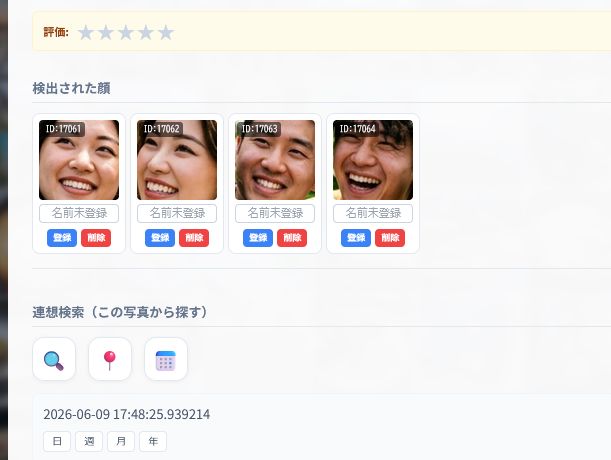Select the 日 date range chip

(x=57, y=441)
